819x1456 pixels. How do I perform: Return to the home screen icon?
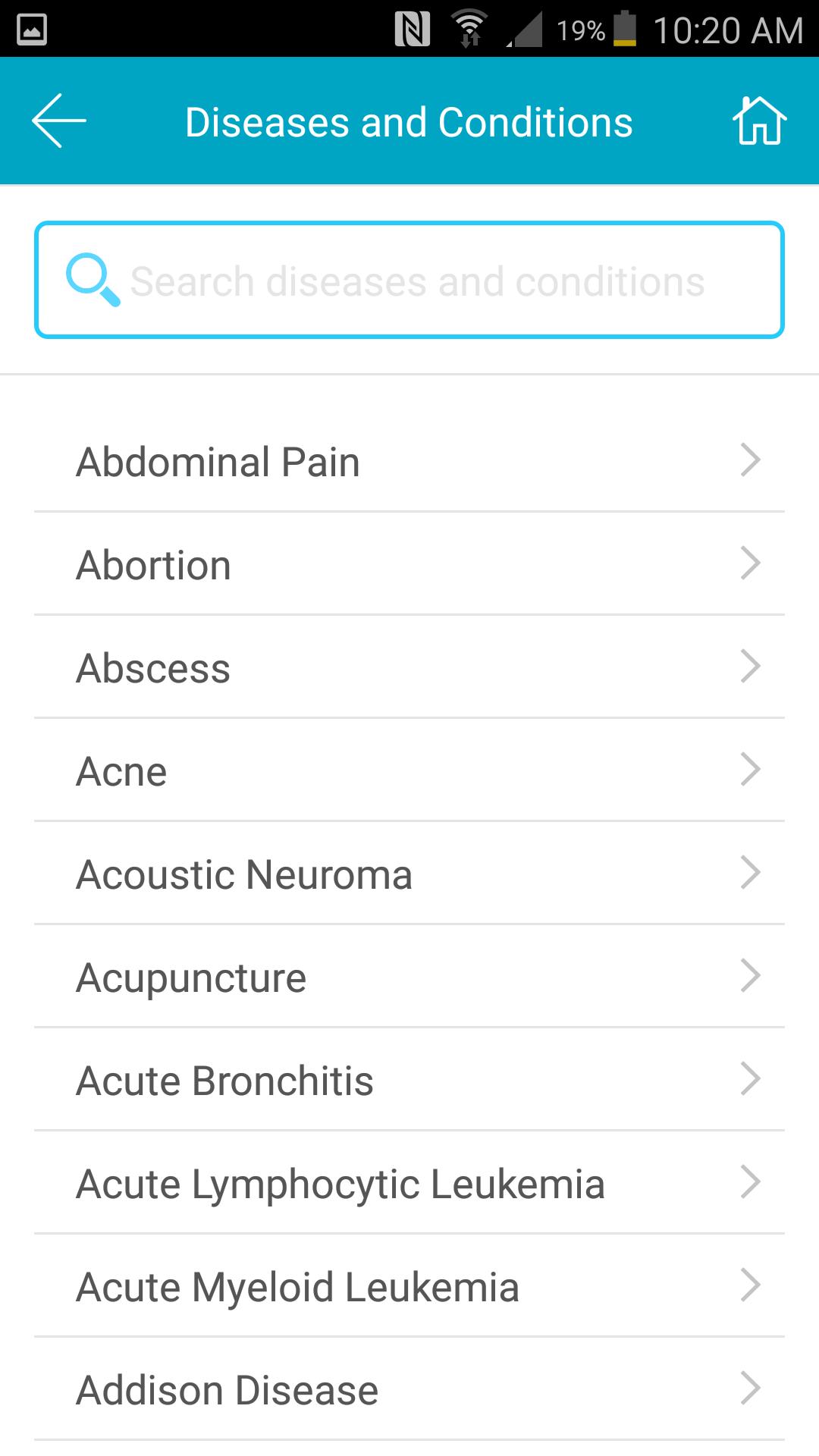tap(759, 121)
